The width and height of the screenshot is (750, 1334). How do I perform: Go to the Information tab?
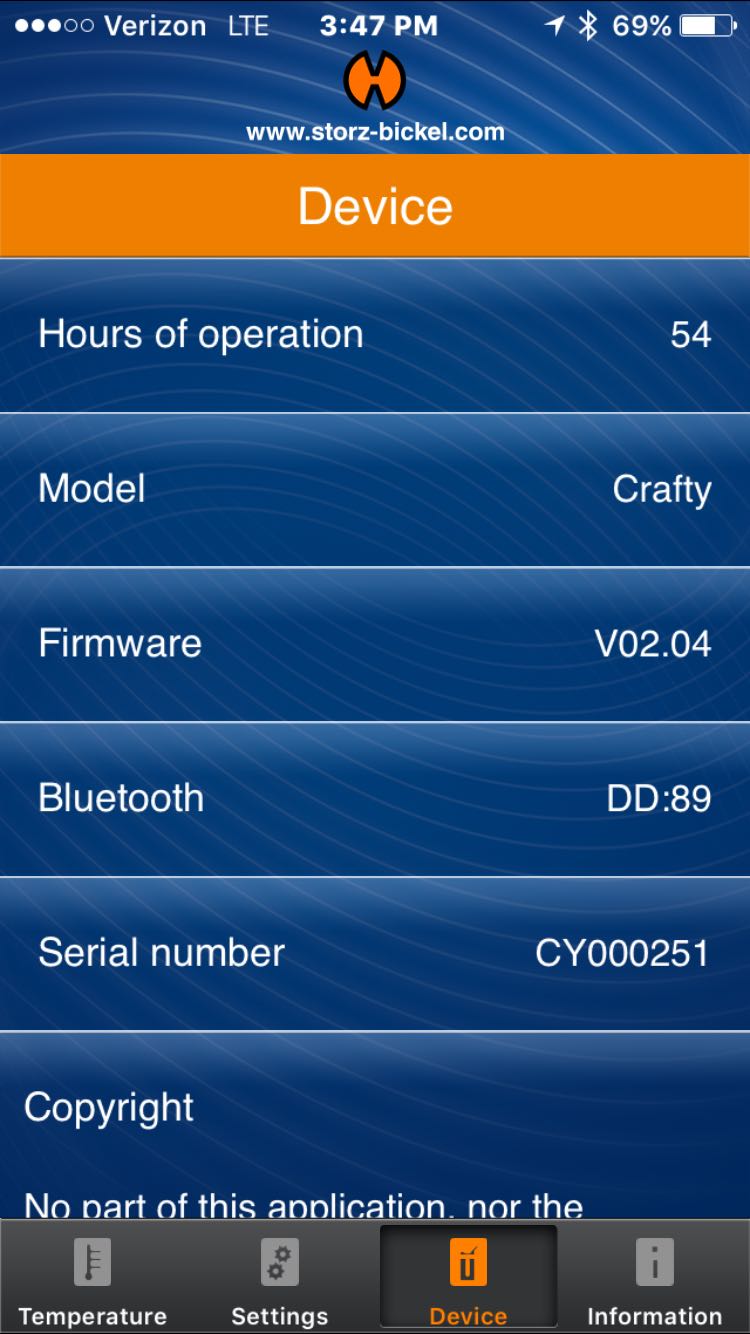click(x=654, y=1280)
